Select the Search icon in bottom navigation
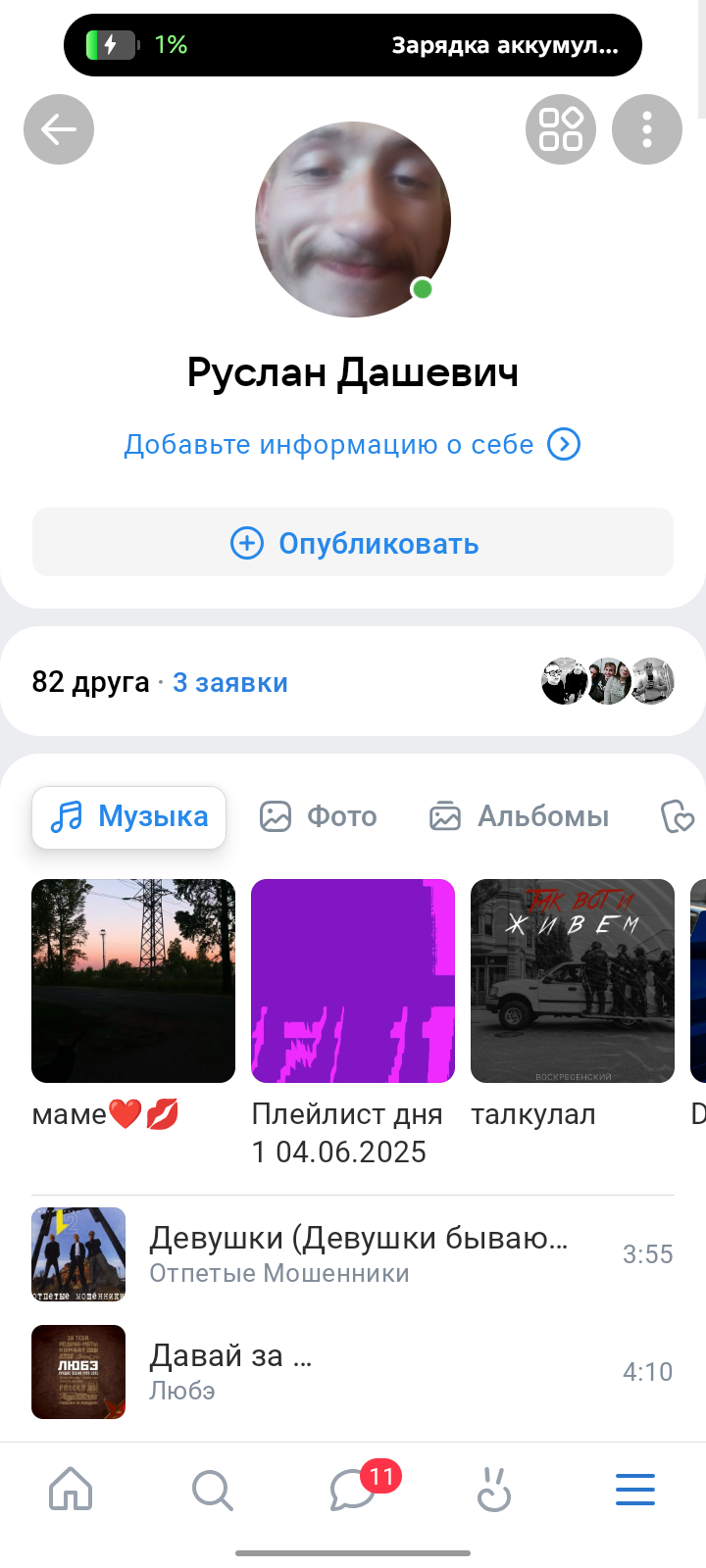The image size is (706, 1568). (x=211, y=1490)
